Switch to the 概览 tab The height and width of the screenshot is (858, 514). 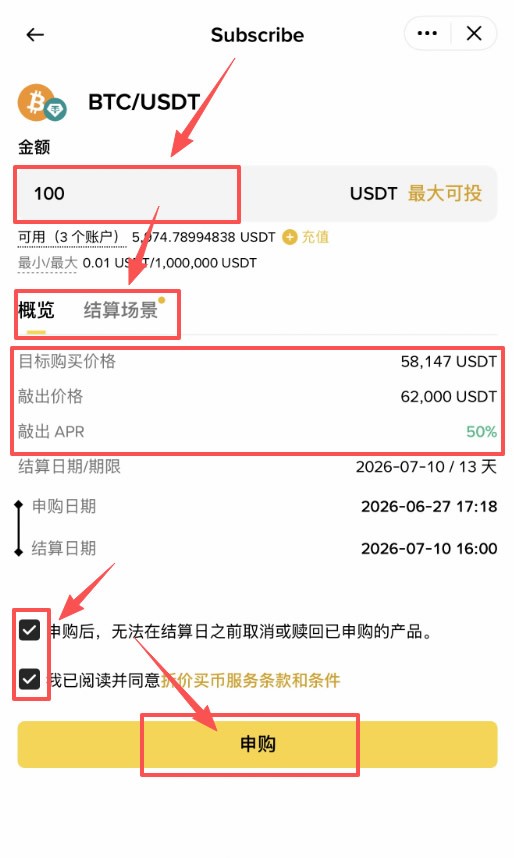click(36, 310)
